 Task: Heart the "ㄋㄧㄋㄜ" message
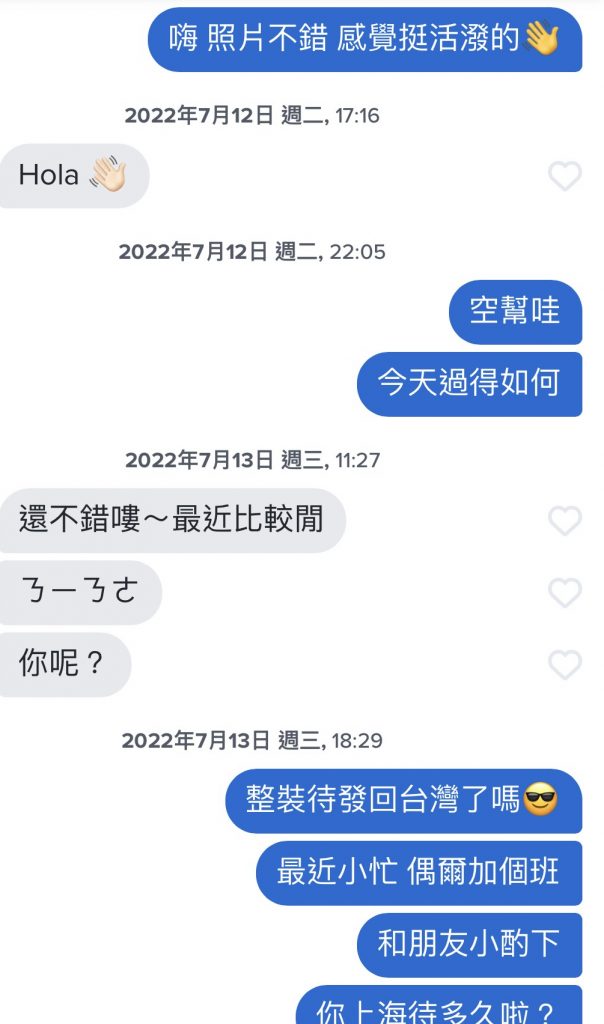[x=565, y=593]
